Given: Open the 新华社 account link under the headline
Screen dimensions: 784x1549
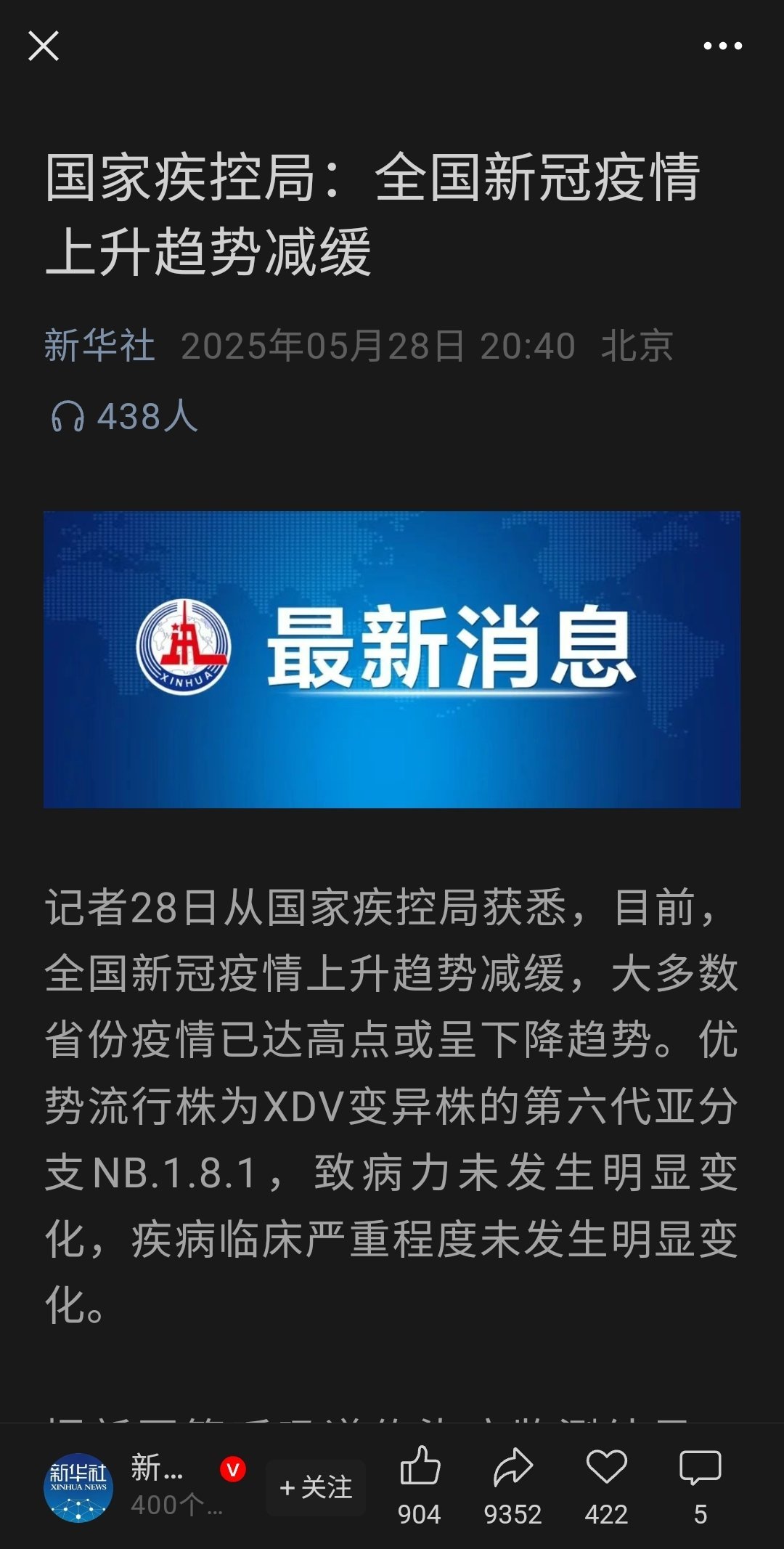Looking at the screenshot, I should point(99,345).
